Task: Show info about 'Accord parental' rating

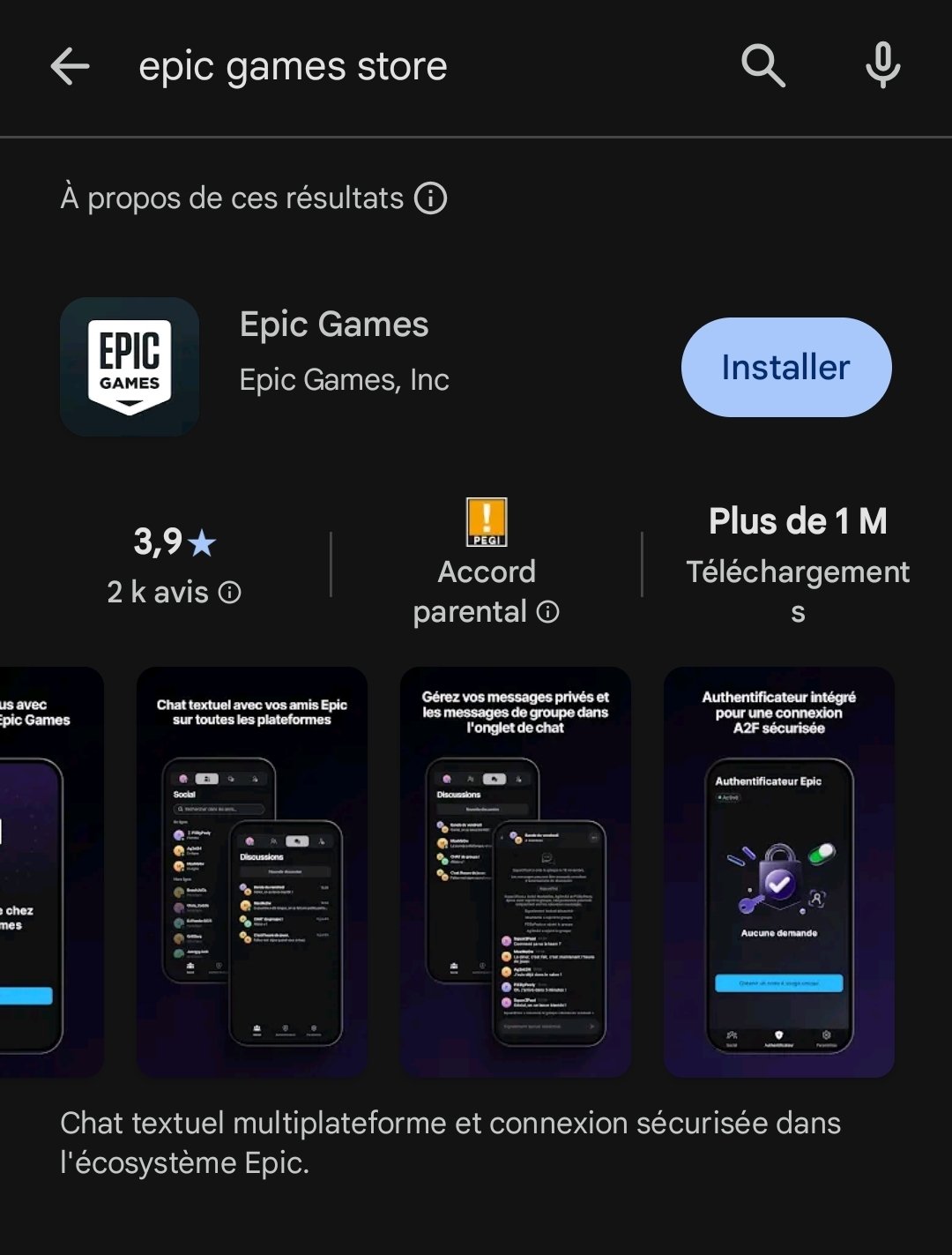Action: 547,611
